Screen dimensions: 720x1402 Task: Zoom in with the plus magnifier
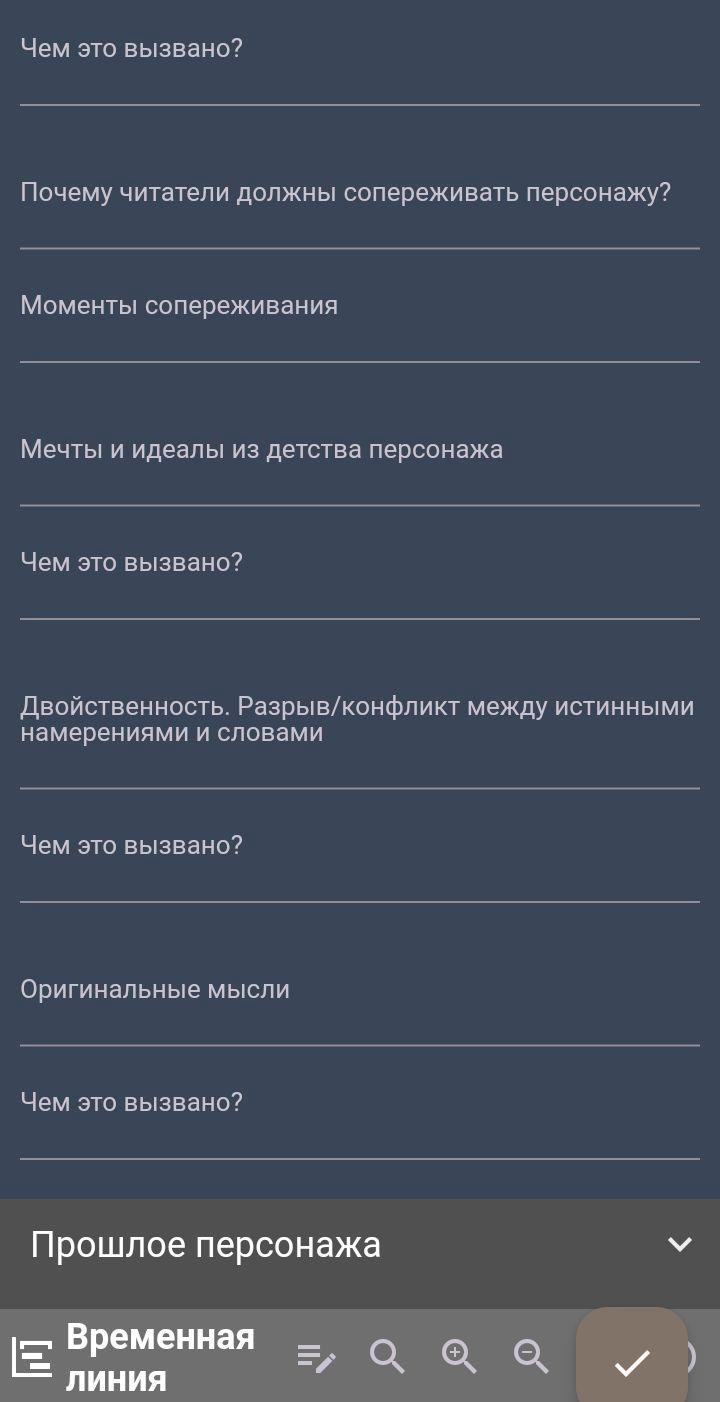[459, 1357]
